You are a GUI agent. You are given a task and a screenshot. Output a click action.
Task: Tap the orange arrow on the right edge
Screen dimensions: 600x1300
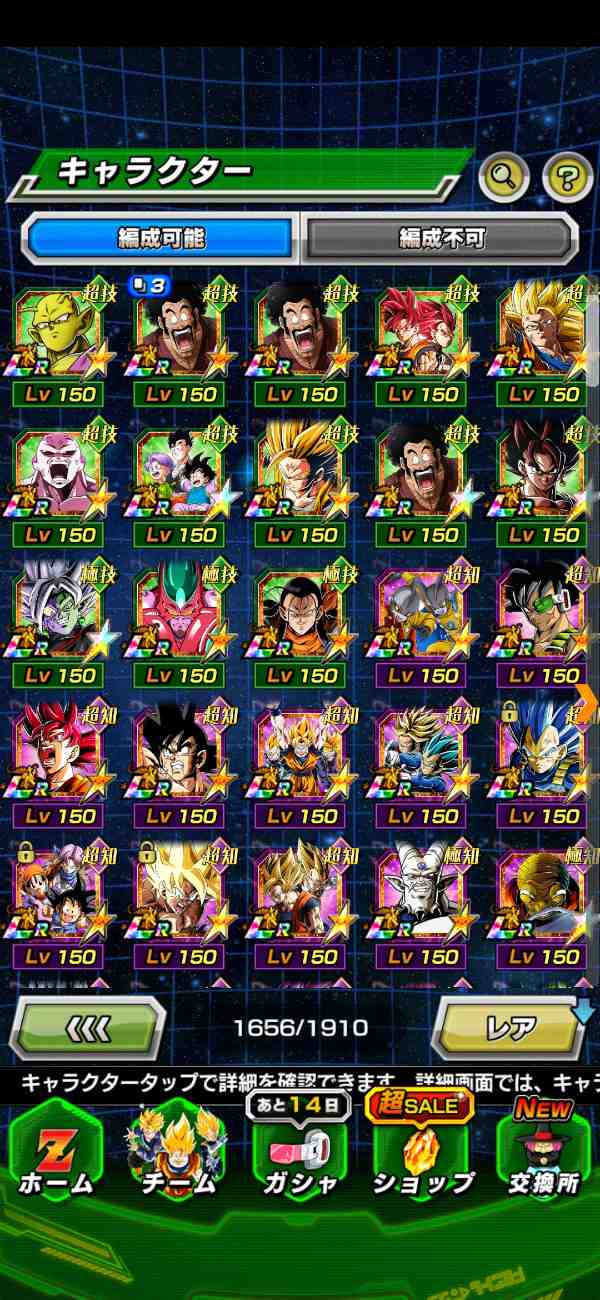(588, 702)
